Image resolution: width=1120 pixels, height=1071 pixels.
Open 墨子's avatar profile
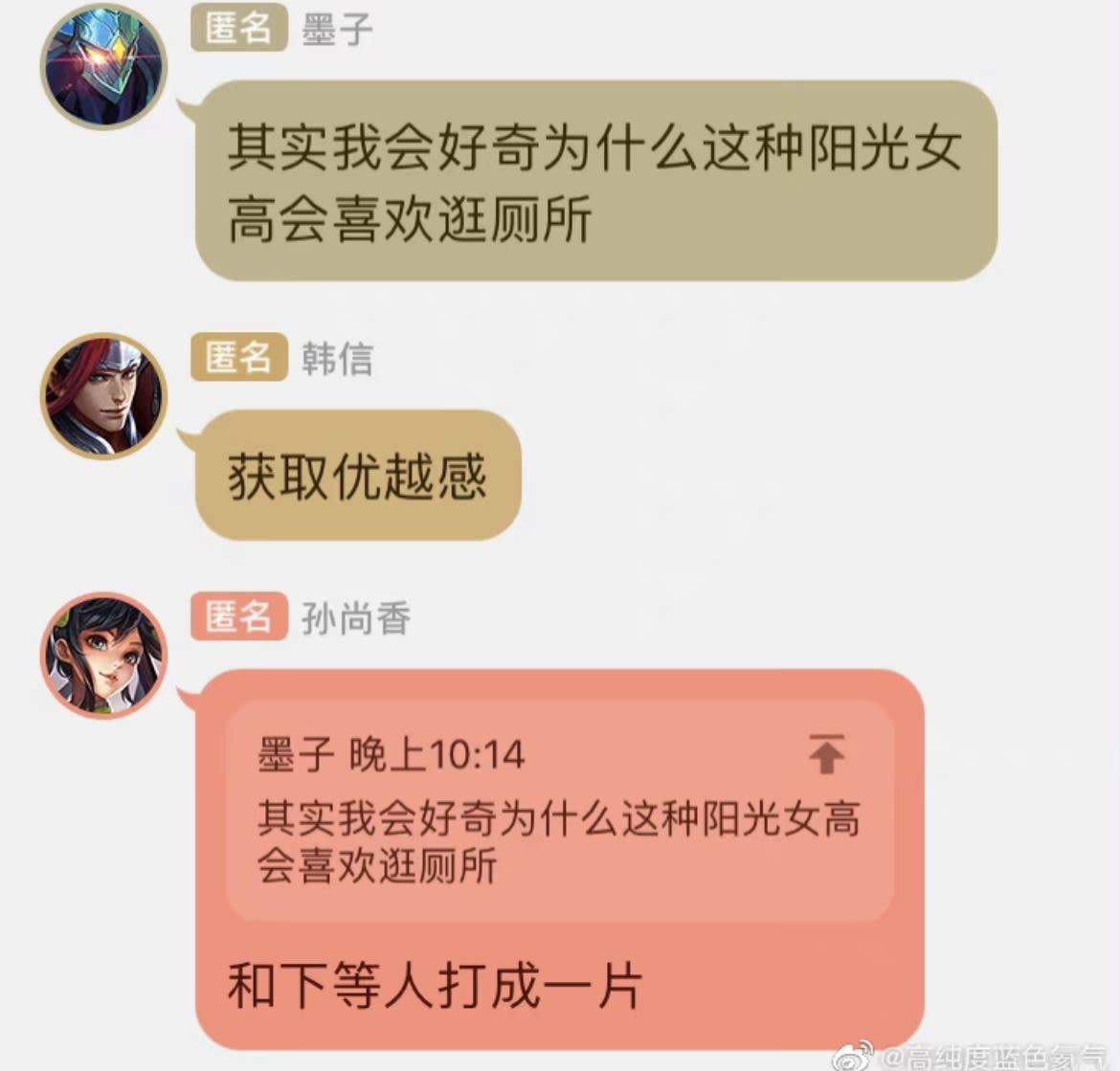click(103, 67)
